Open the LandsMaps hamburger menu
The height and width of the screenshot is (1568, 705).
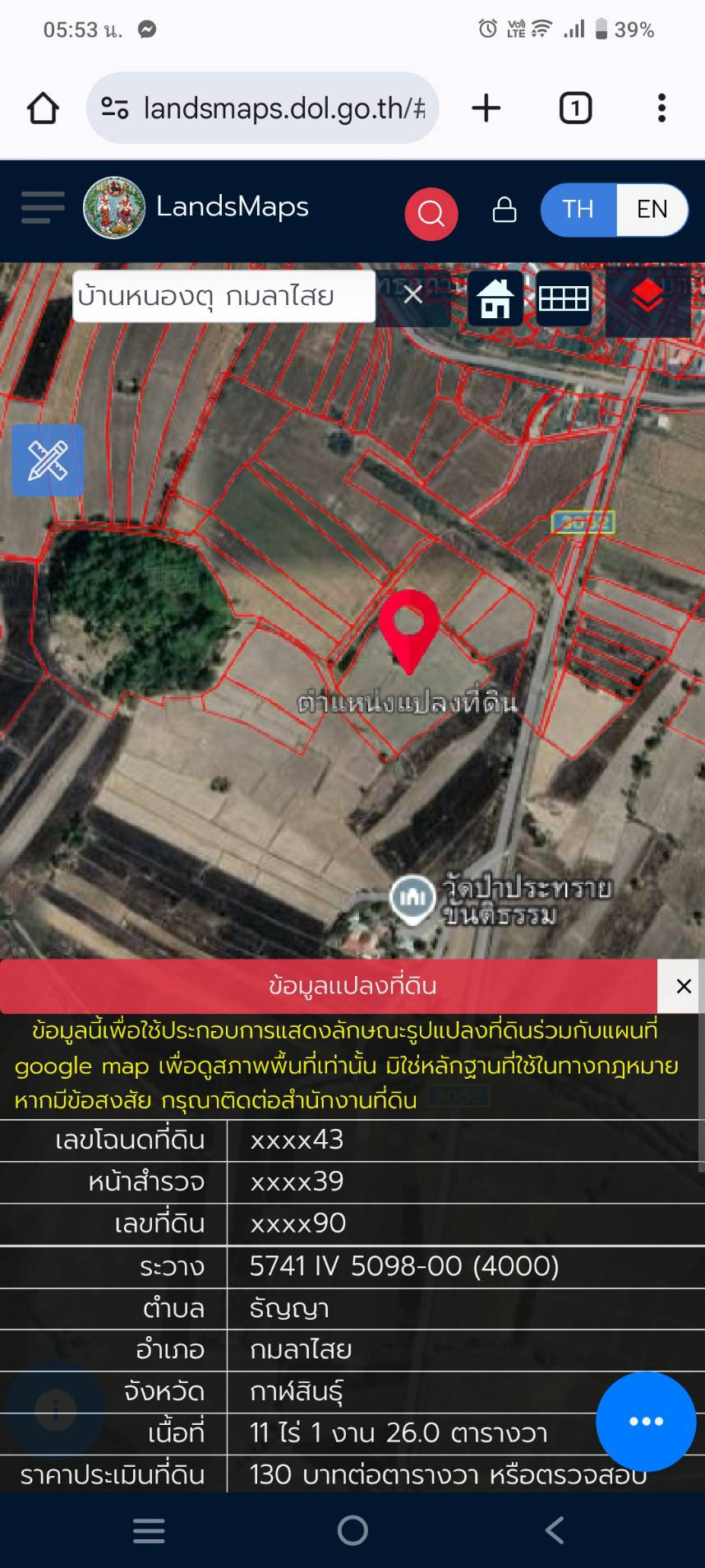click(x=43, y=207)
